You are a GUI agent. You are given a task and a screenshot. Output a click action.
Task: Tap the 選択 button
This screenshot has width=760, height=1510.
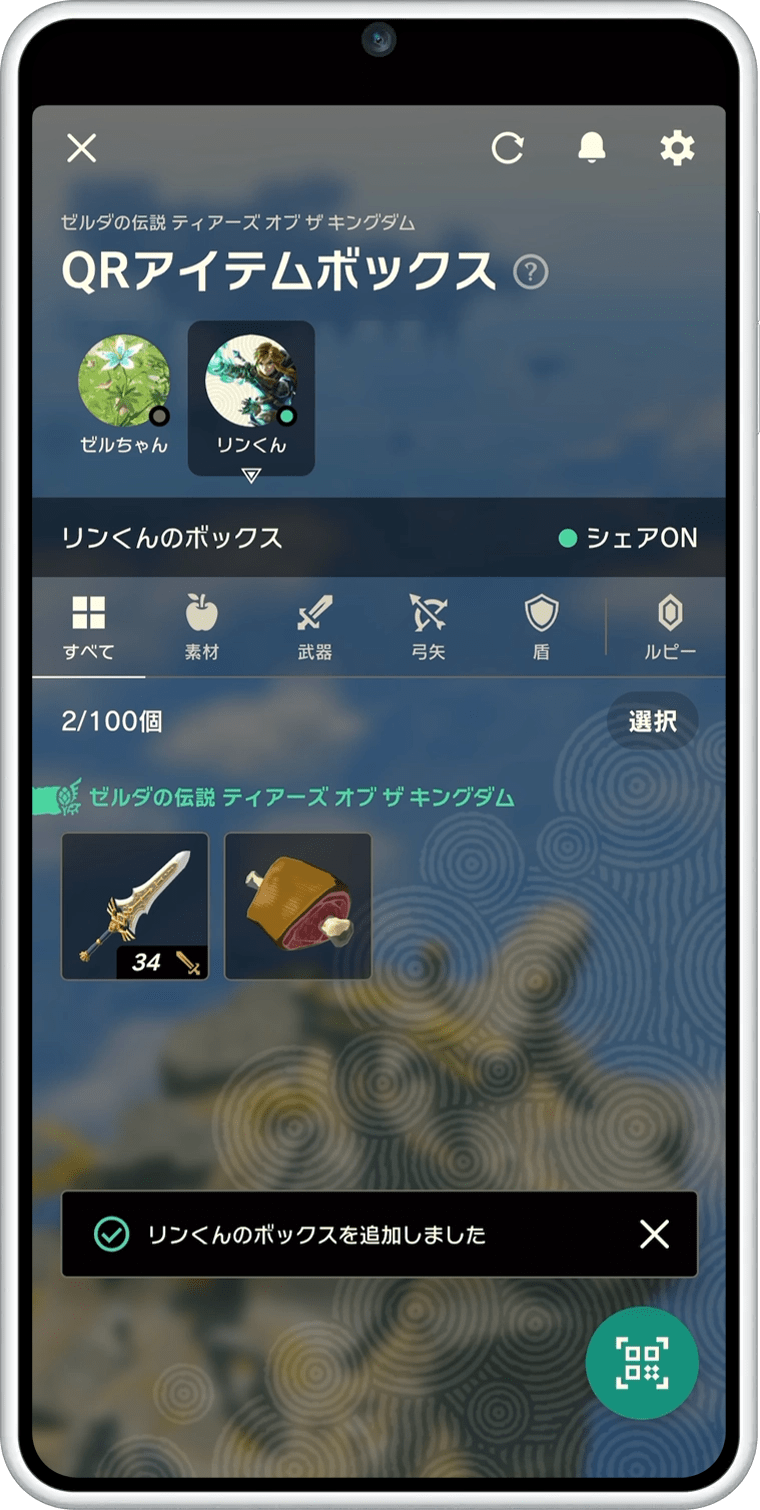coord(652,721)
